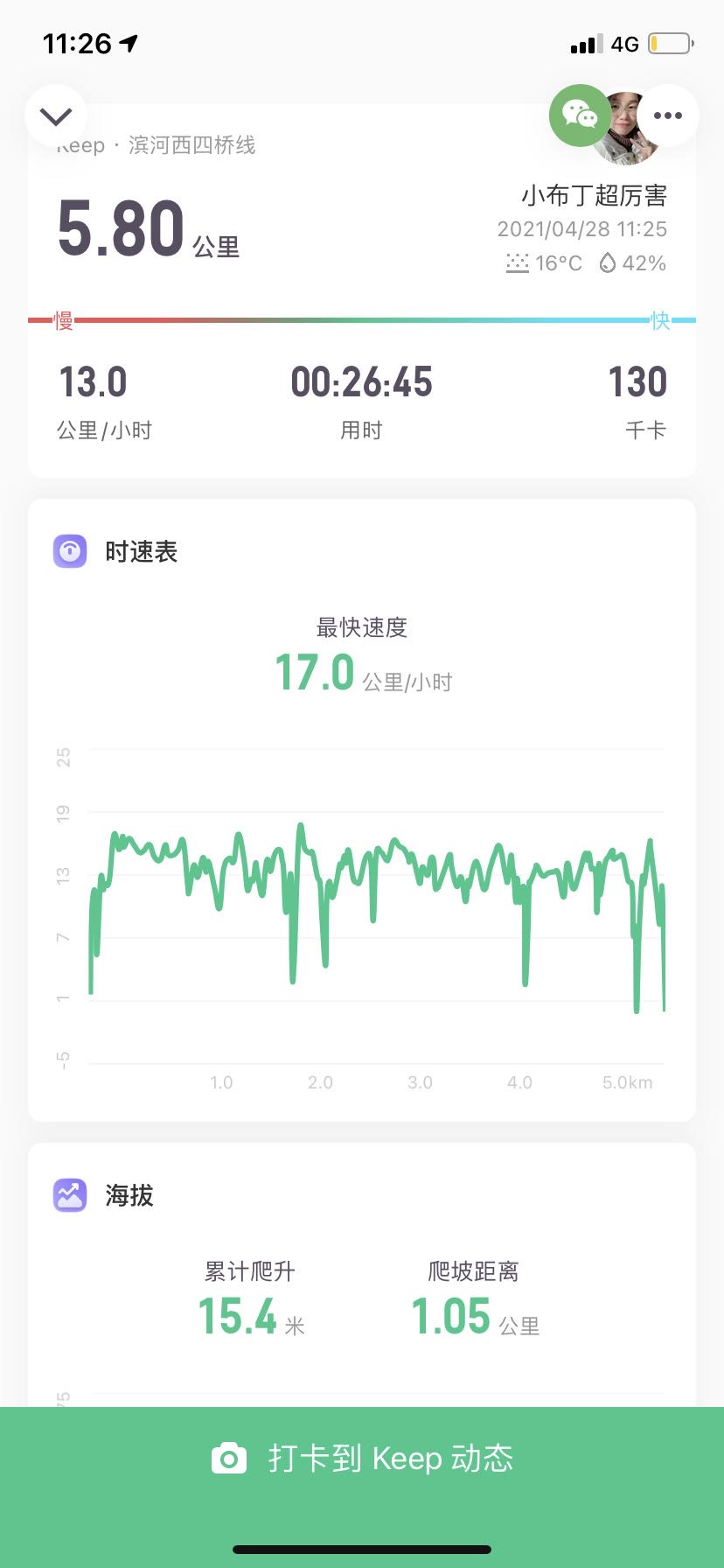Share this run to WeChat
Screen dimensions: 724x1568
(x=580, y=115)
